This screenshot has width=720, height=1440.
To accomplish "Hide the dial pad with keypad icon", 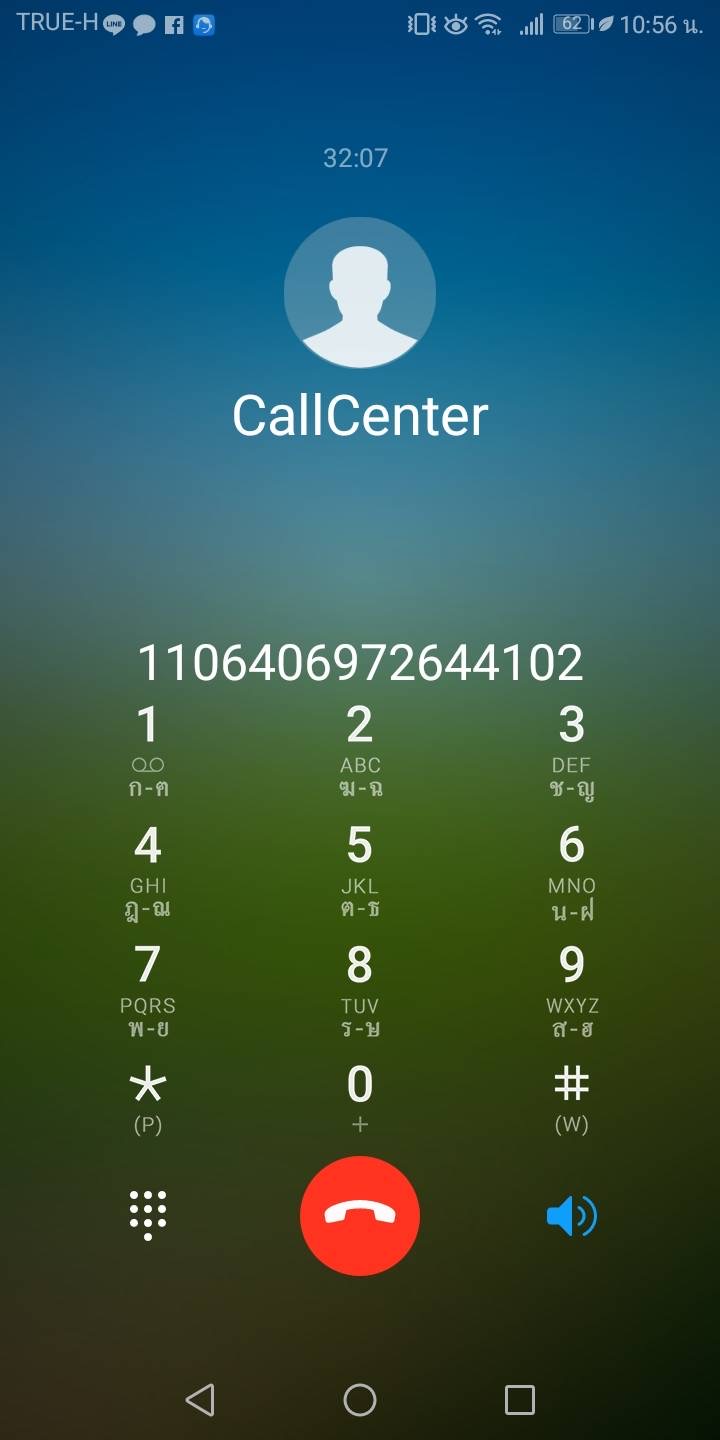I will pyautogui.click(x=148, y=1216).
